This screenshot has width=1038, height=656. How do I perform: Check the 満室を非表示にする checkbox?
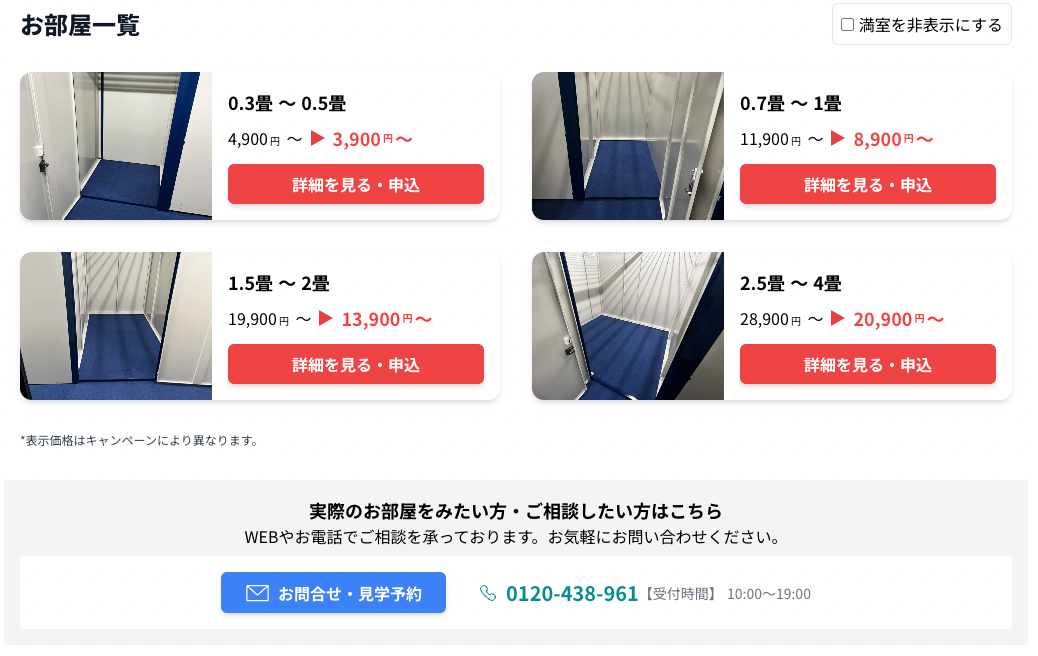pyautogui.click(x=847, y=24)
